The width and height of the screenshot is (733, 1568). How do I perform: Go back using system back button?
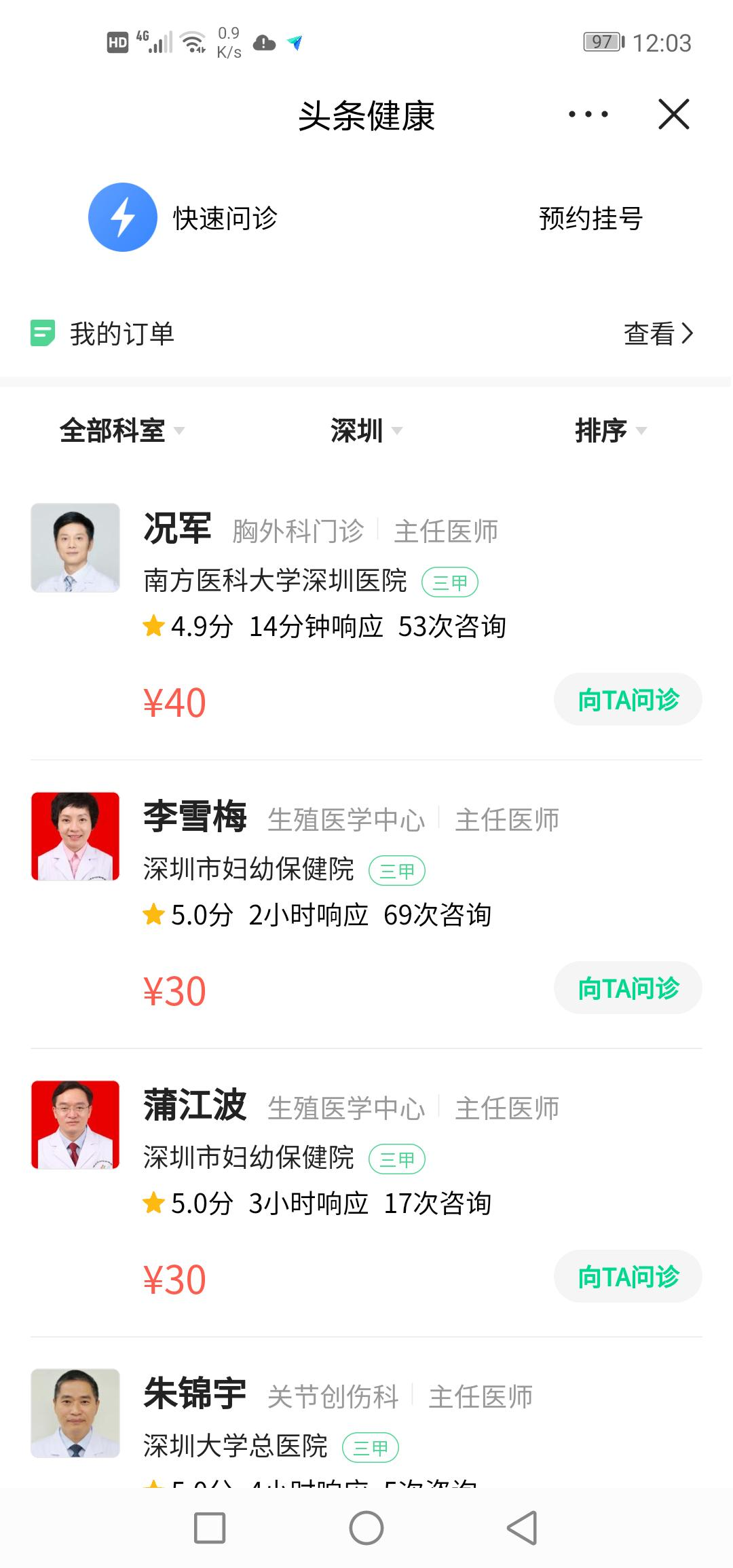(x=522, y=1528)
